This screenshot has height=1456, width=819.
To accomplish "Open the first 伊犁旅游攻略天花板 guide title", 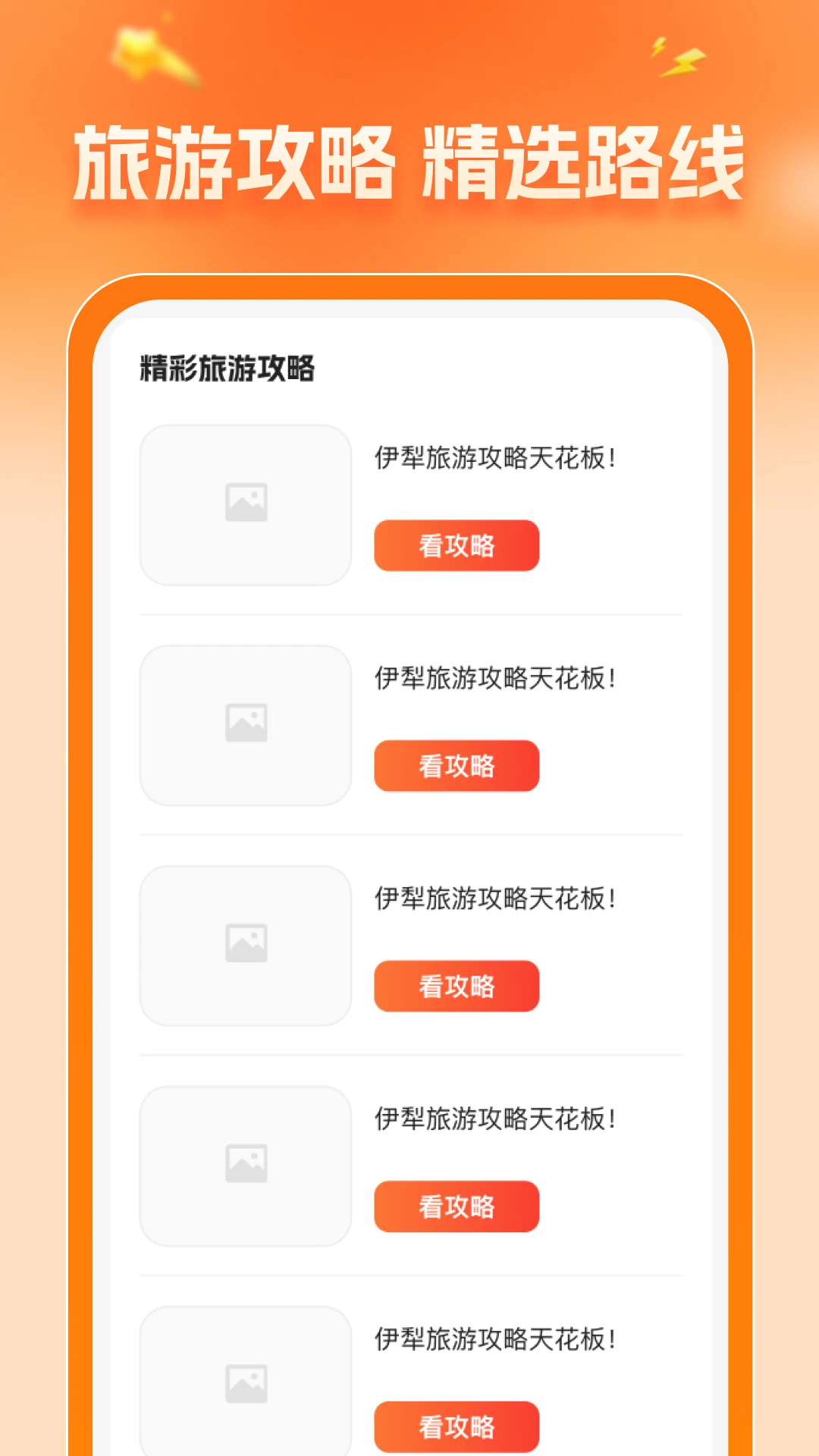I will click(497, 456).
